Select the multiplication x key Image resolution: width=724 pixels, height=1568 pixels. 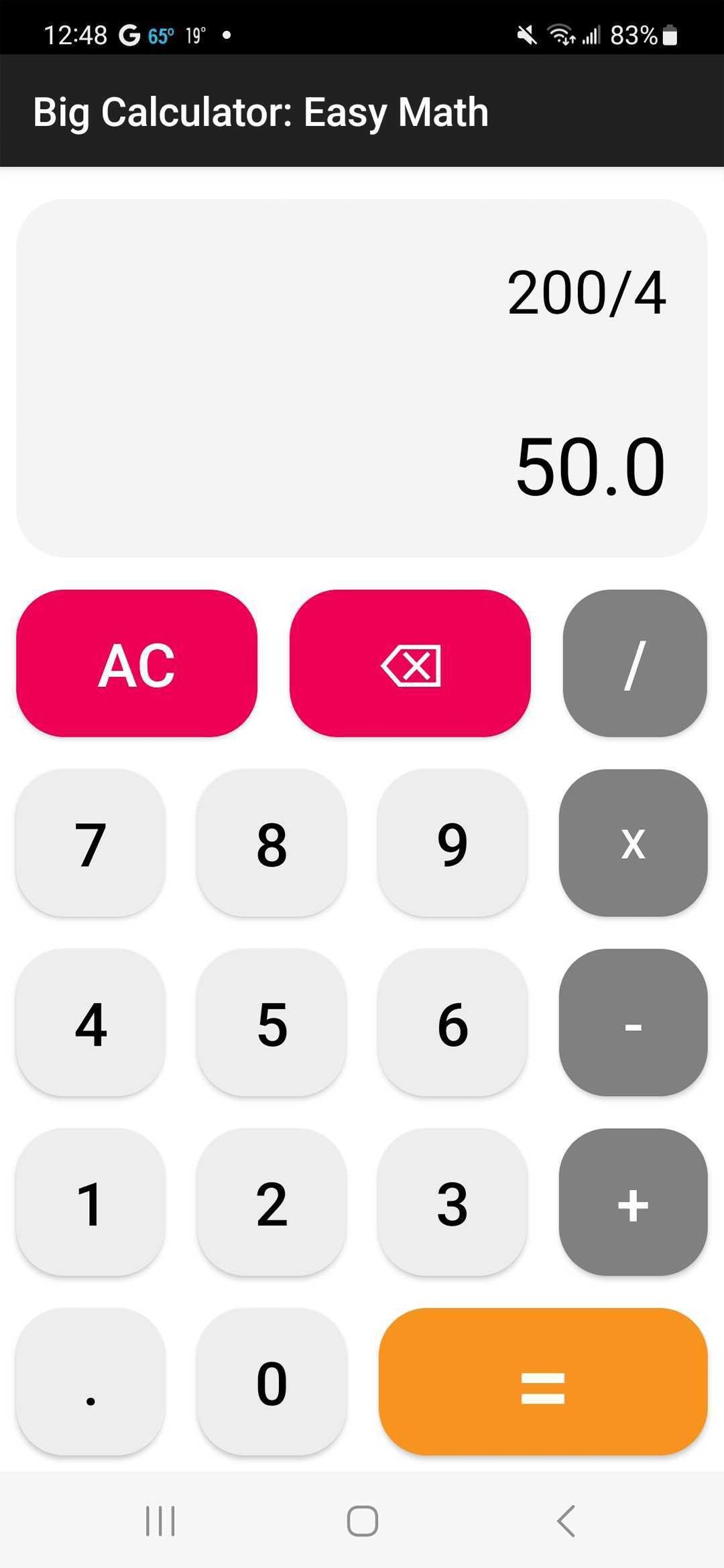(633, 843)
